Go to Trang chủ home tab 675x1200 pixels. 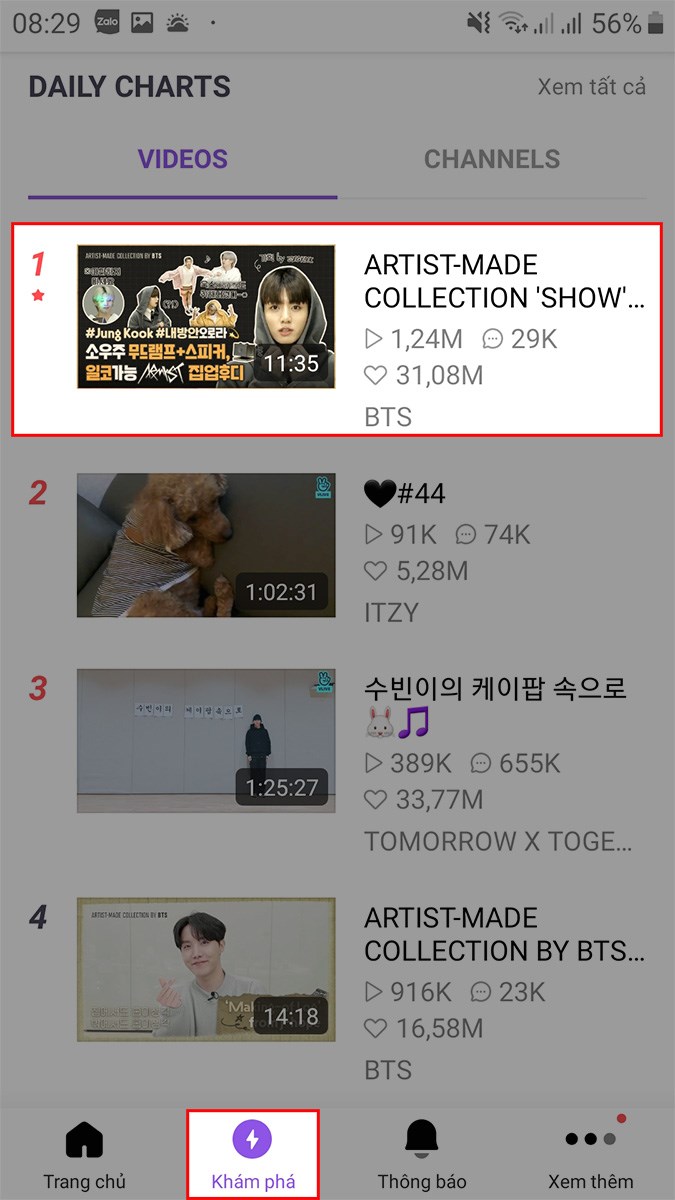(84, 1154)
